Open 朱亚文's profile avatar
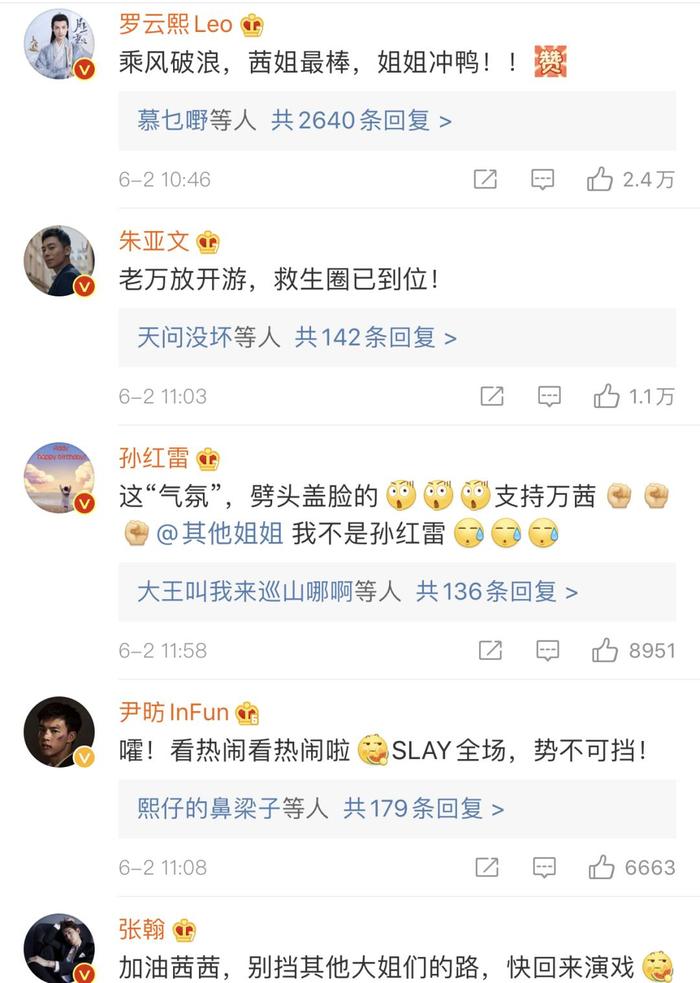 [59, 260]
